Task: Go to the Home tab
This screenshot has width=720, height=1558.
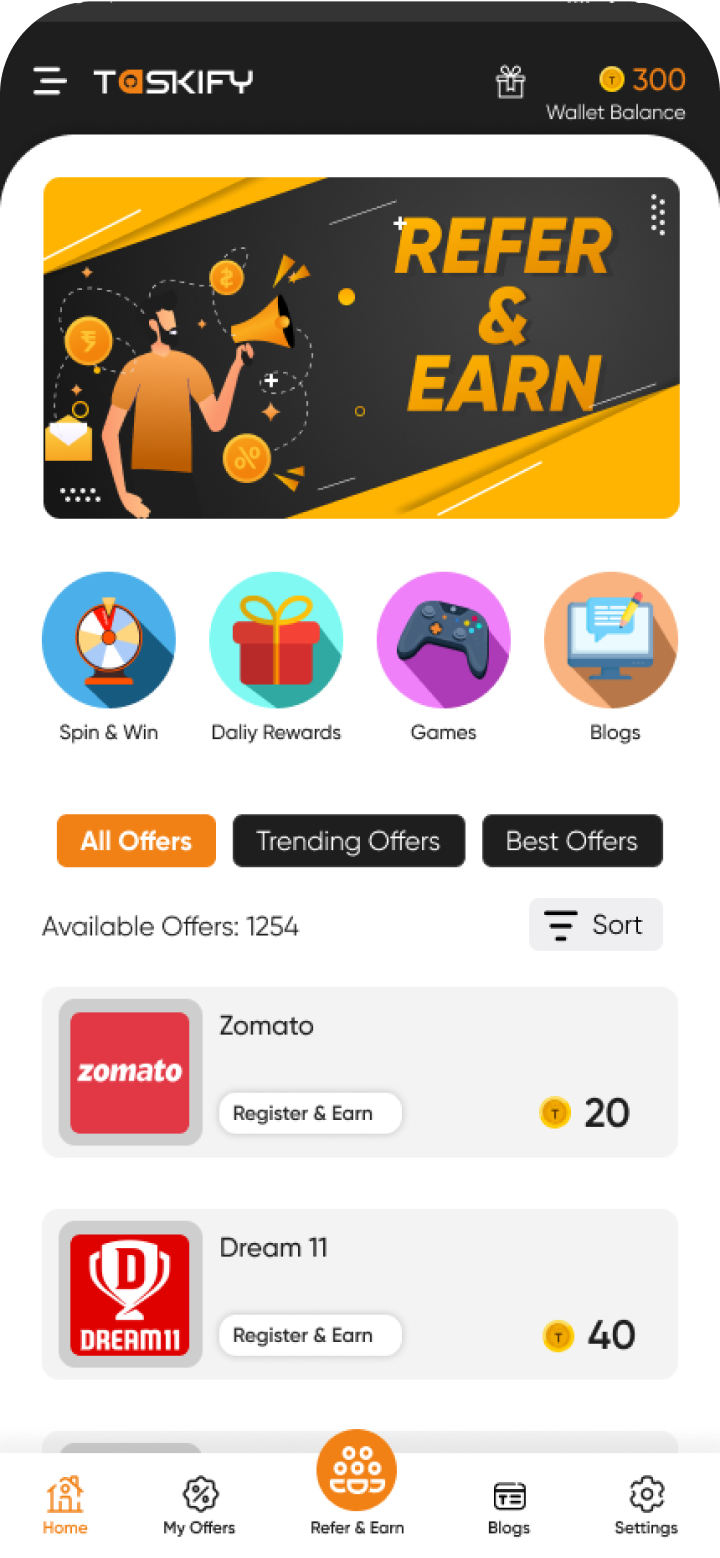Action: click(65, 1505)
